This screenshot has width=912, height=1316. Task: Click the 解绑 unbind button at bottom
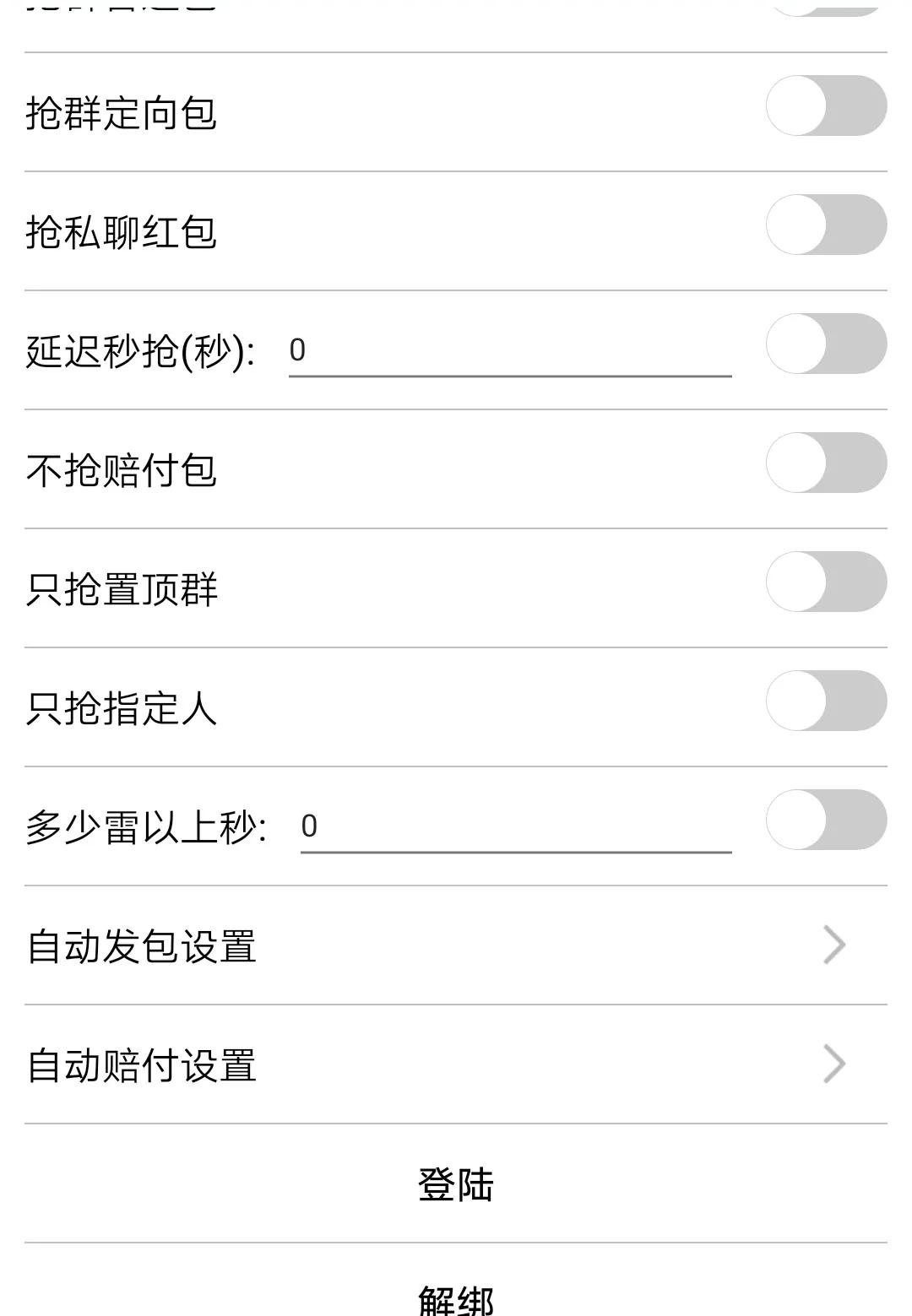(x=456, y=1297)
